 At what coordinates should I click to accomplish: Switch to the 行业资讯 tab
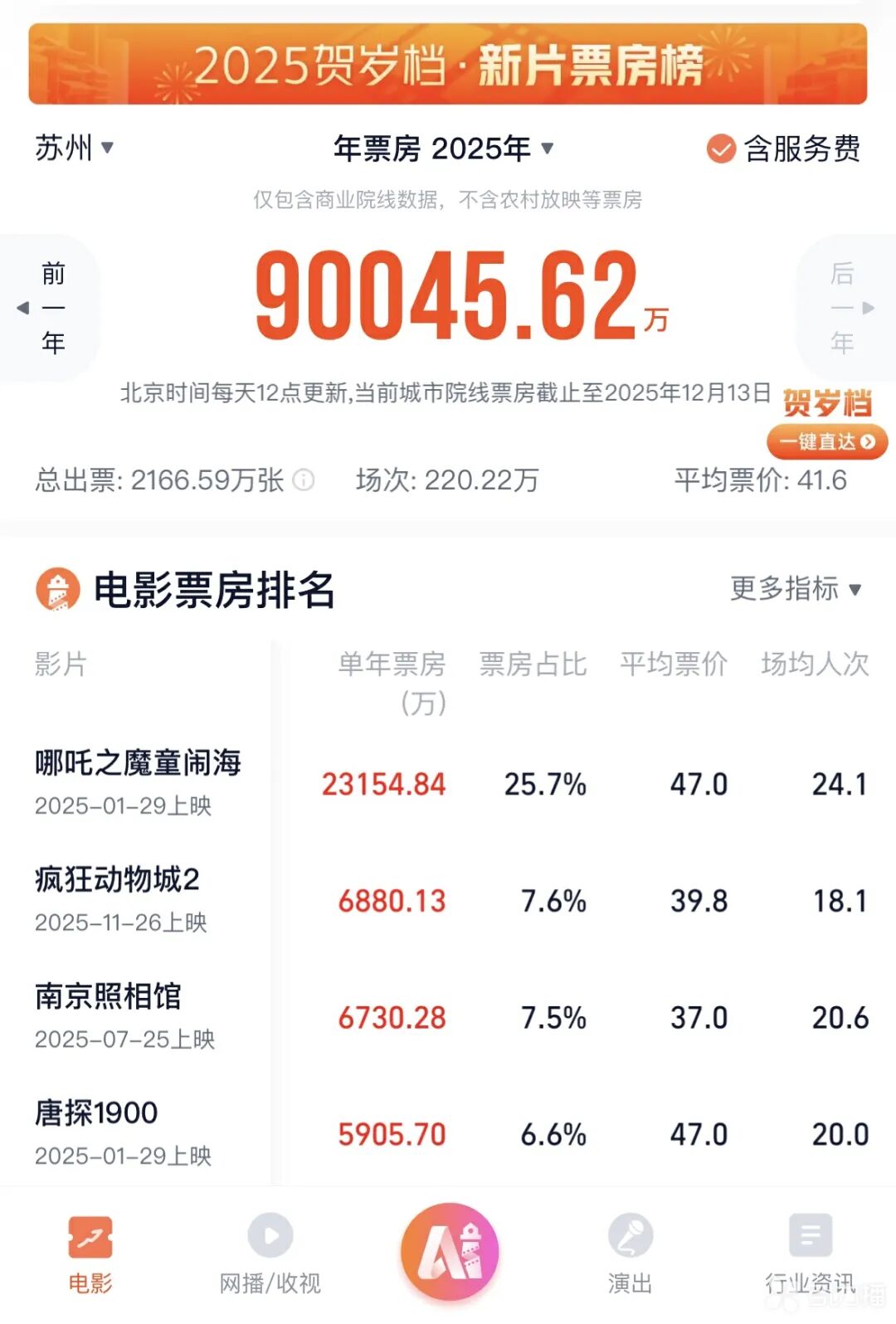[810, 1253]
